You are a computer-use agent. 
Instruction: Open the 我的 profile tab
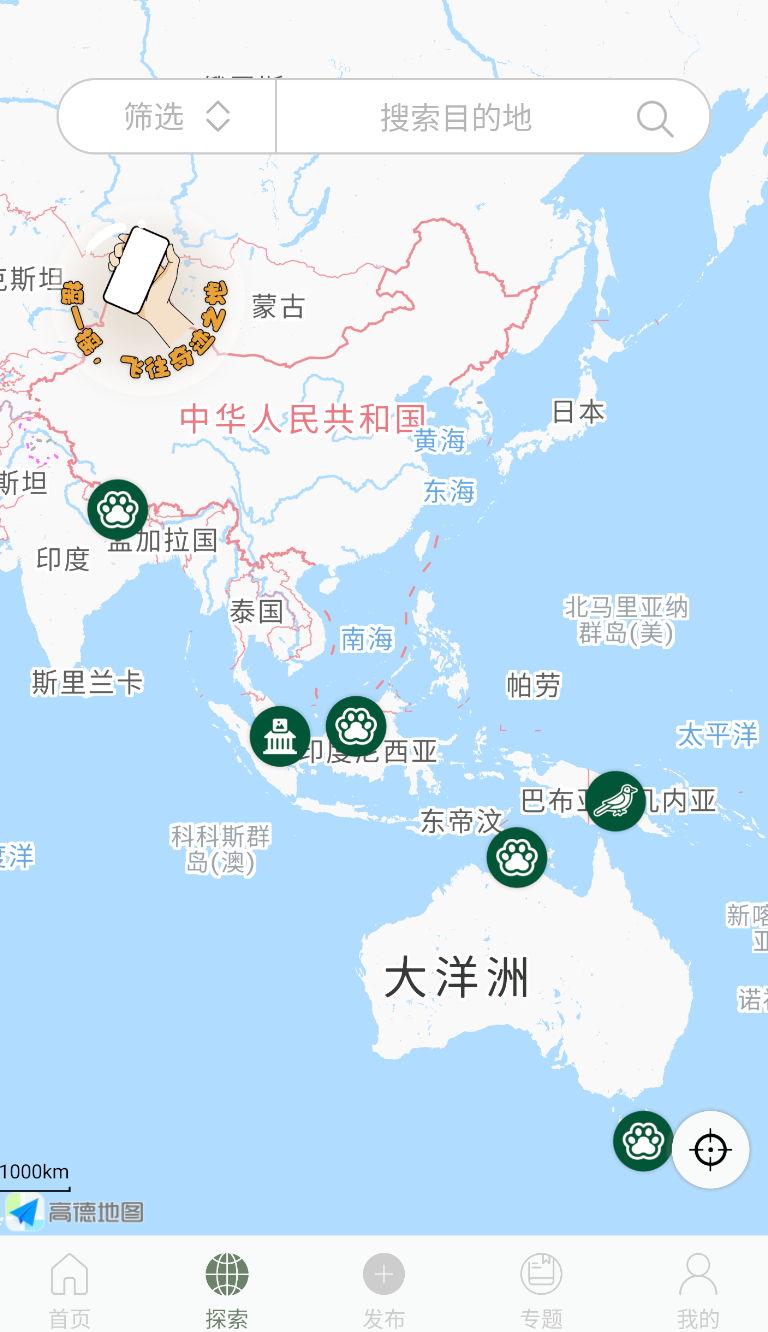(x=697, y=1287)
